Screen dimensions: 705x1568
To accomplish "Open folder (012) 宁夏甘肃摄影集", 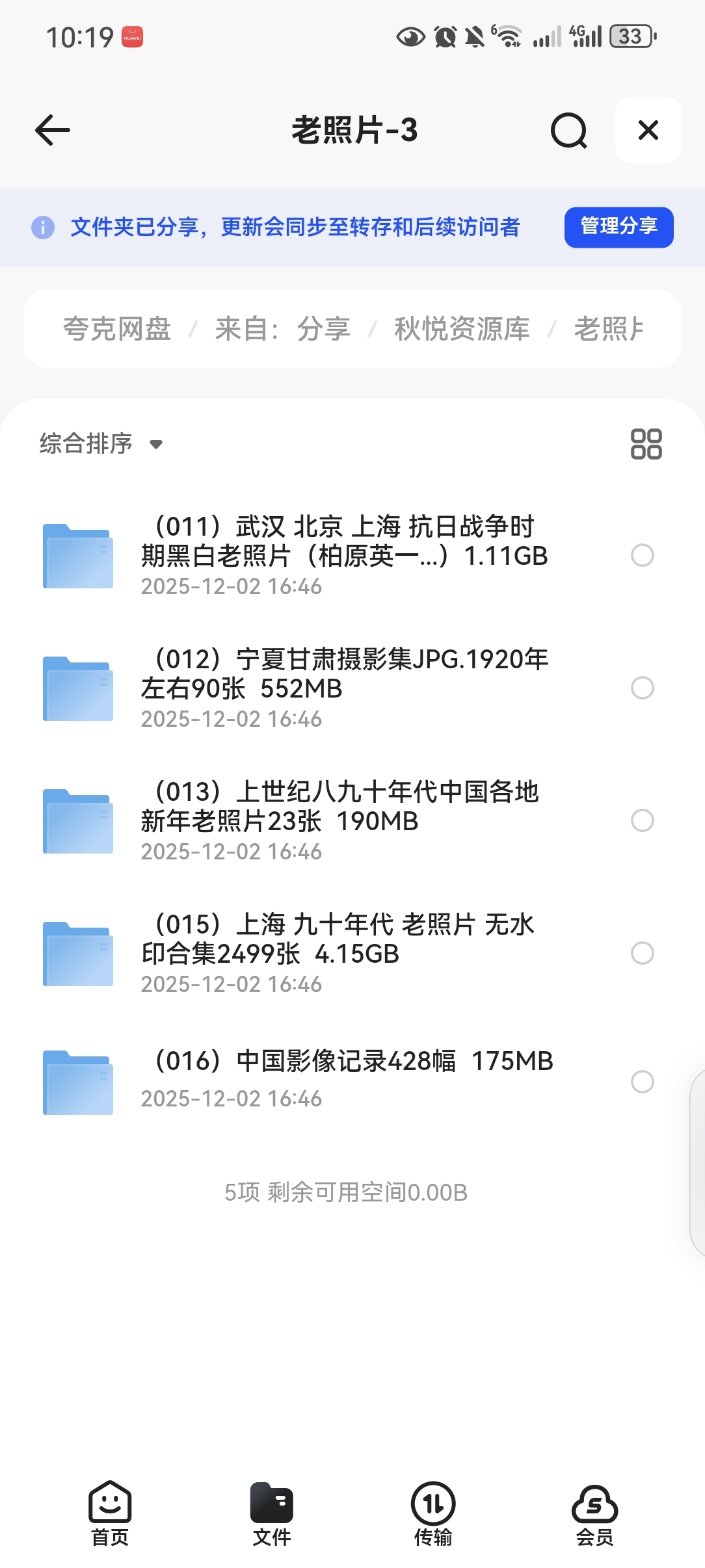I will [x=345, y=688].
